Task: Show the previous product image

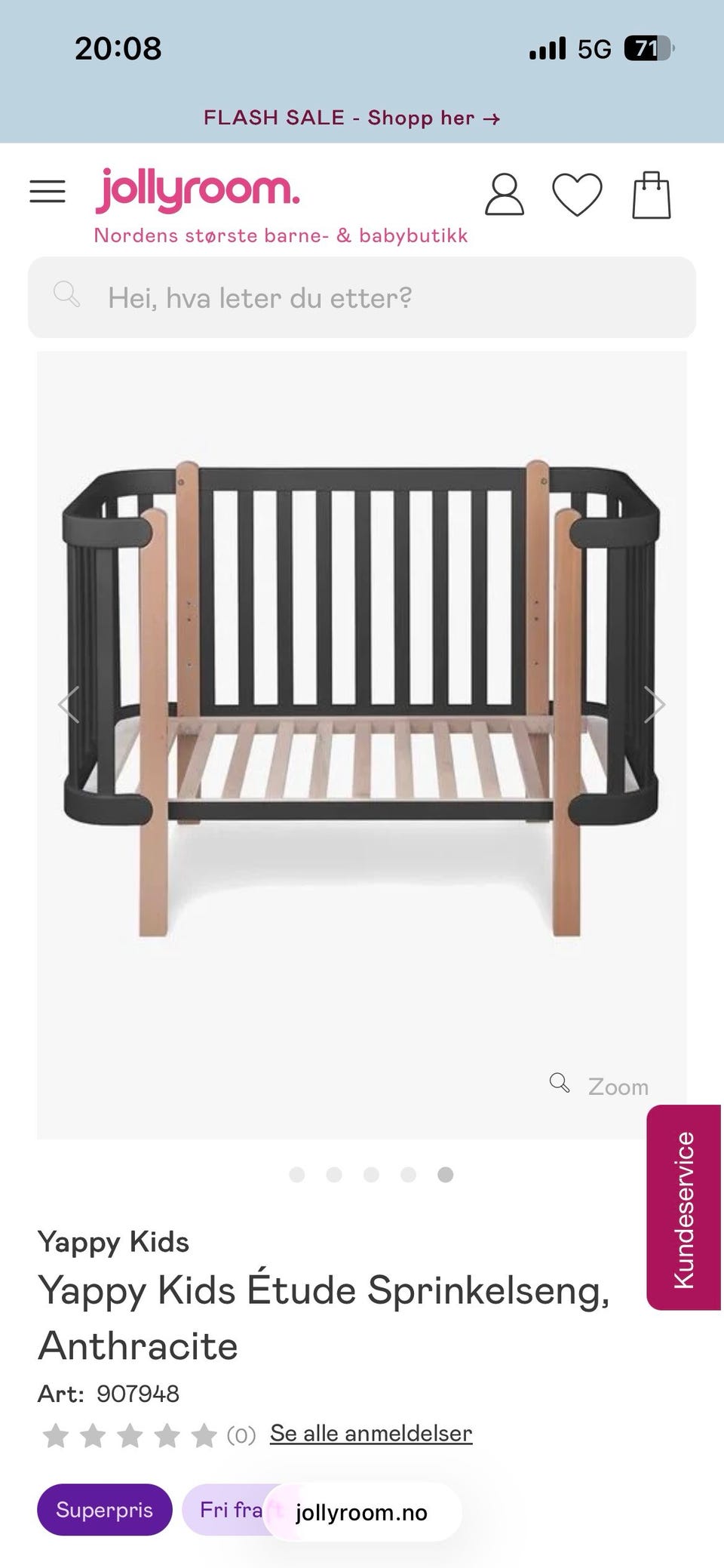Action: 69,705
